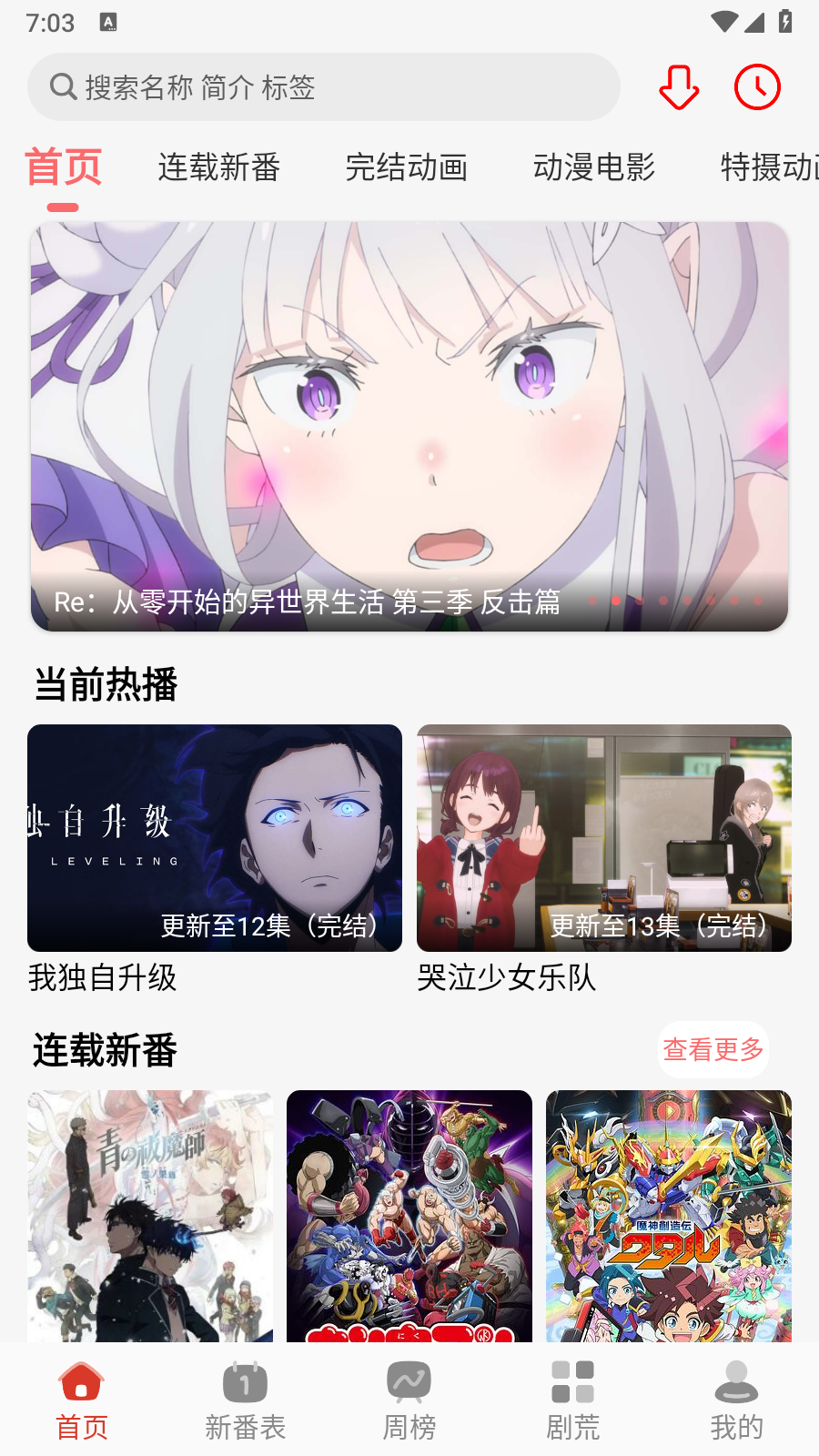Open the 魔神创造传 poster
The width and height of the screenshot is (819, 1456).
pyautogui.click(x=669, y=1216)
